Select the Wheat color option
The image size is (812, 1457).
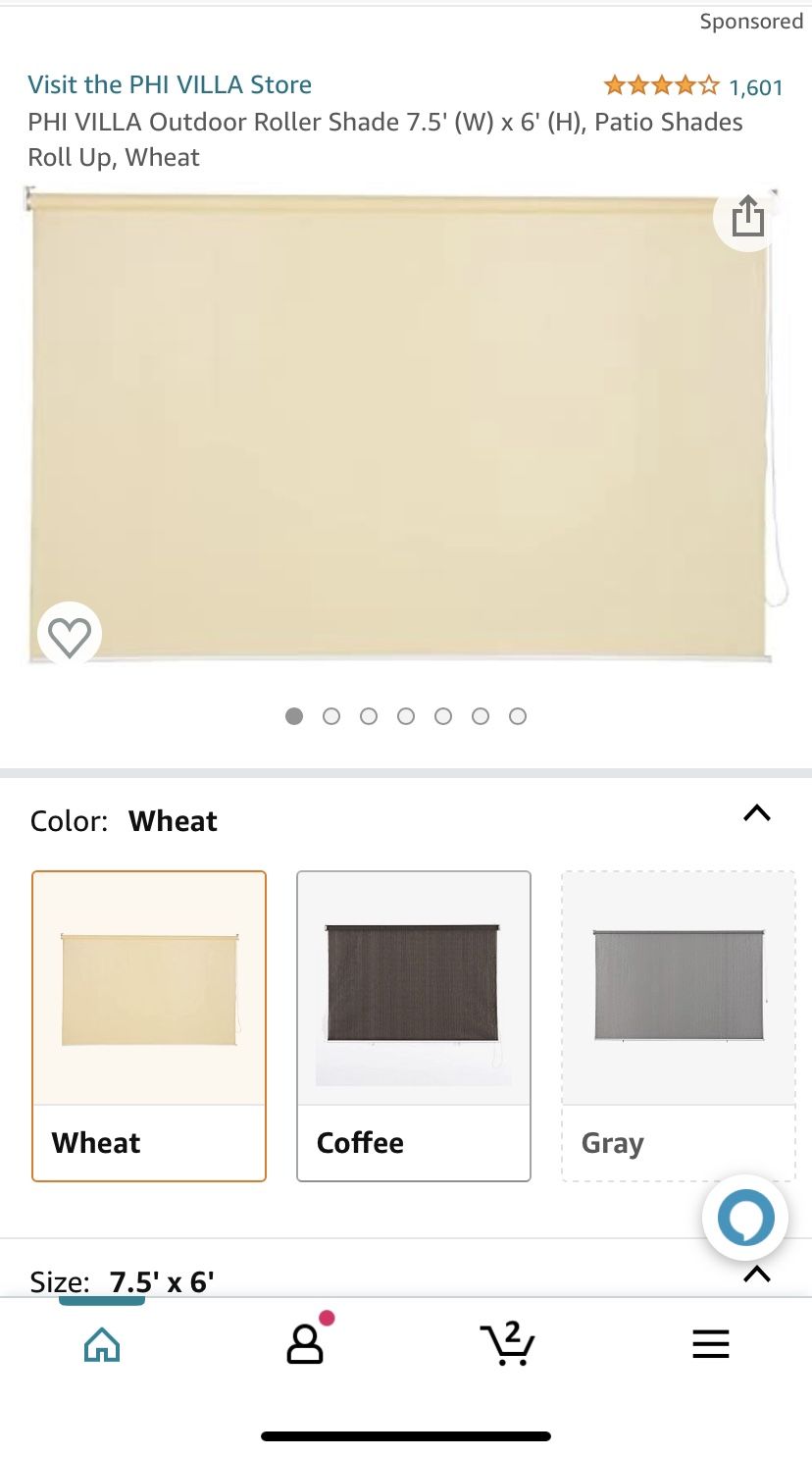pyautogui.click(x=149, y=1025)
